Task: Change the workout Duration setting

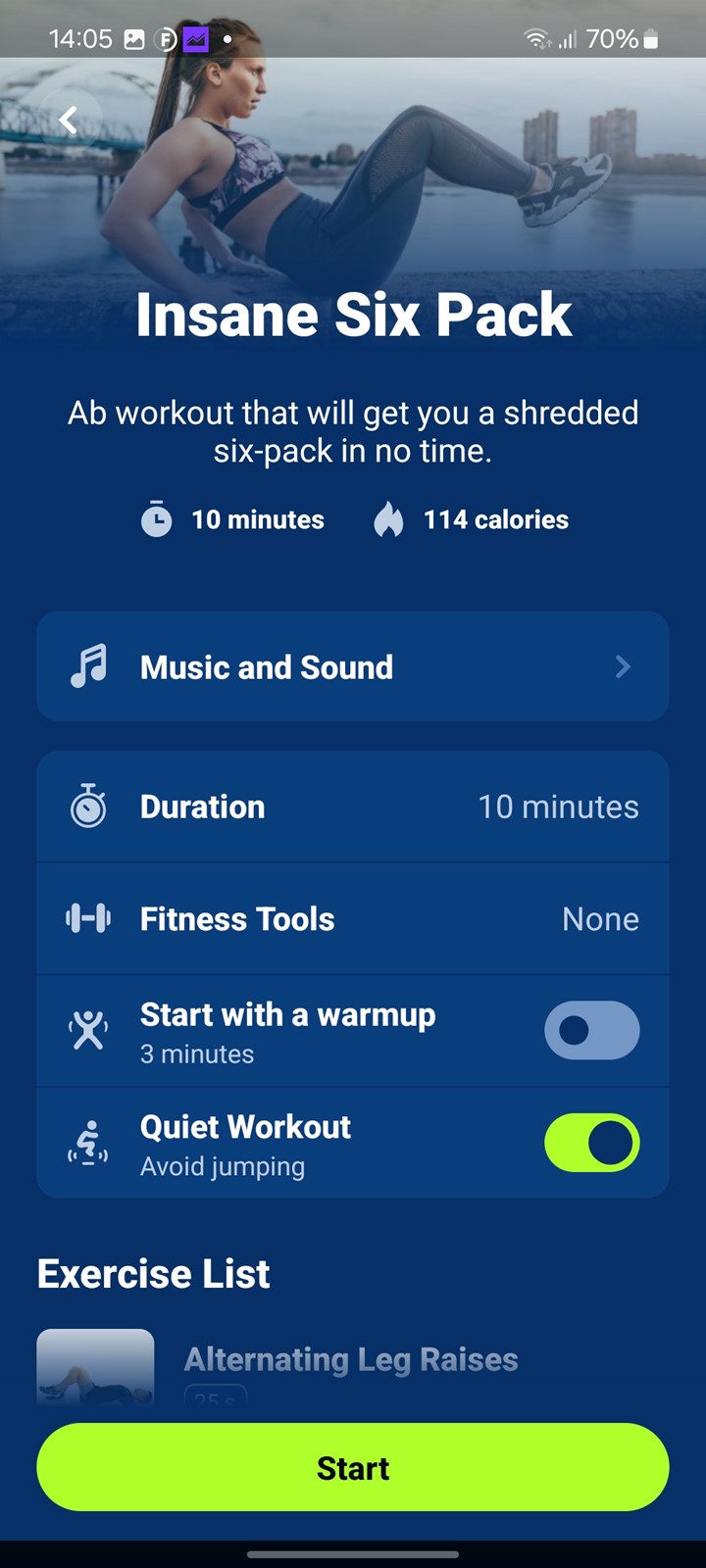Action: tap(353, 807)
